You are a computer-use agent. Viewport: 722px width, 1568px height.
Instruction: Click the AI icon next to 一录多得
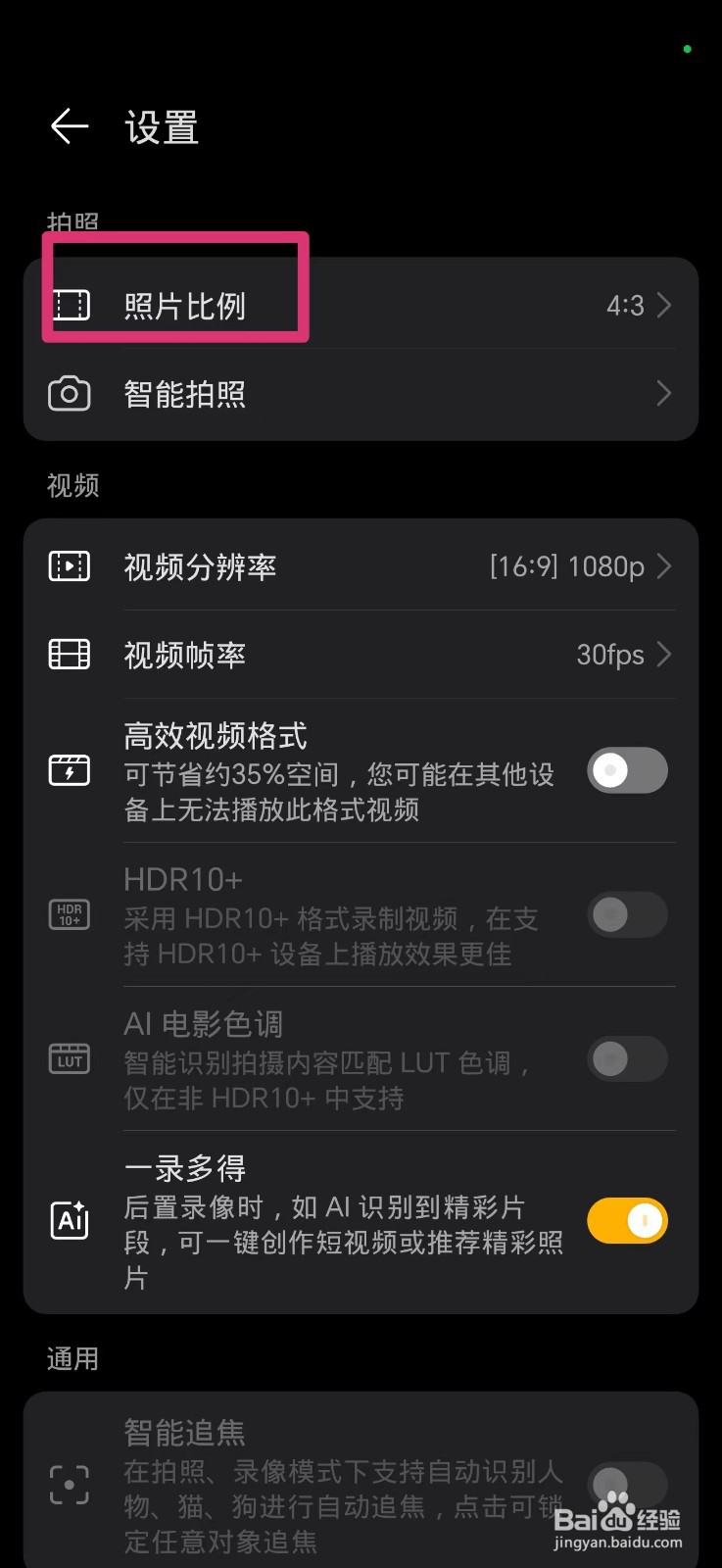(x=69, y=1220)
